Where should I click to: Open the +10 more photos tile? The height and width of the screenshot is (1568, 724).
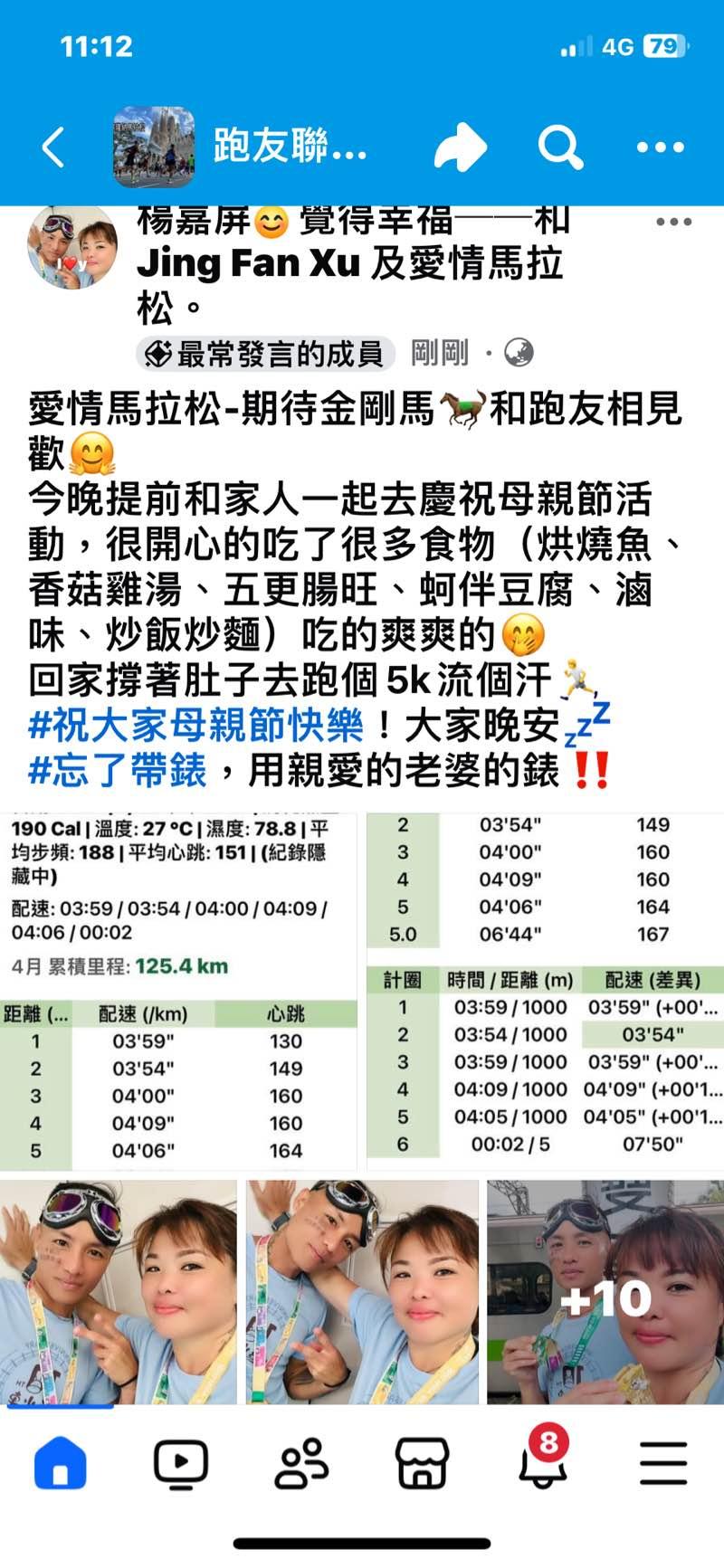coord(605,1291)
